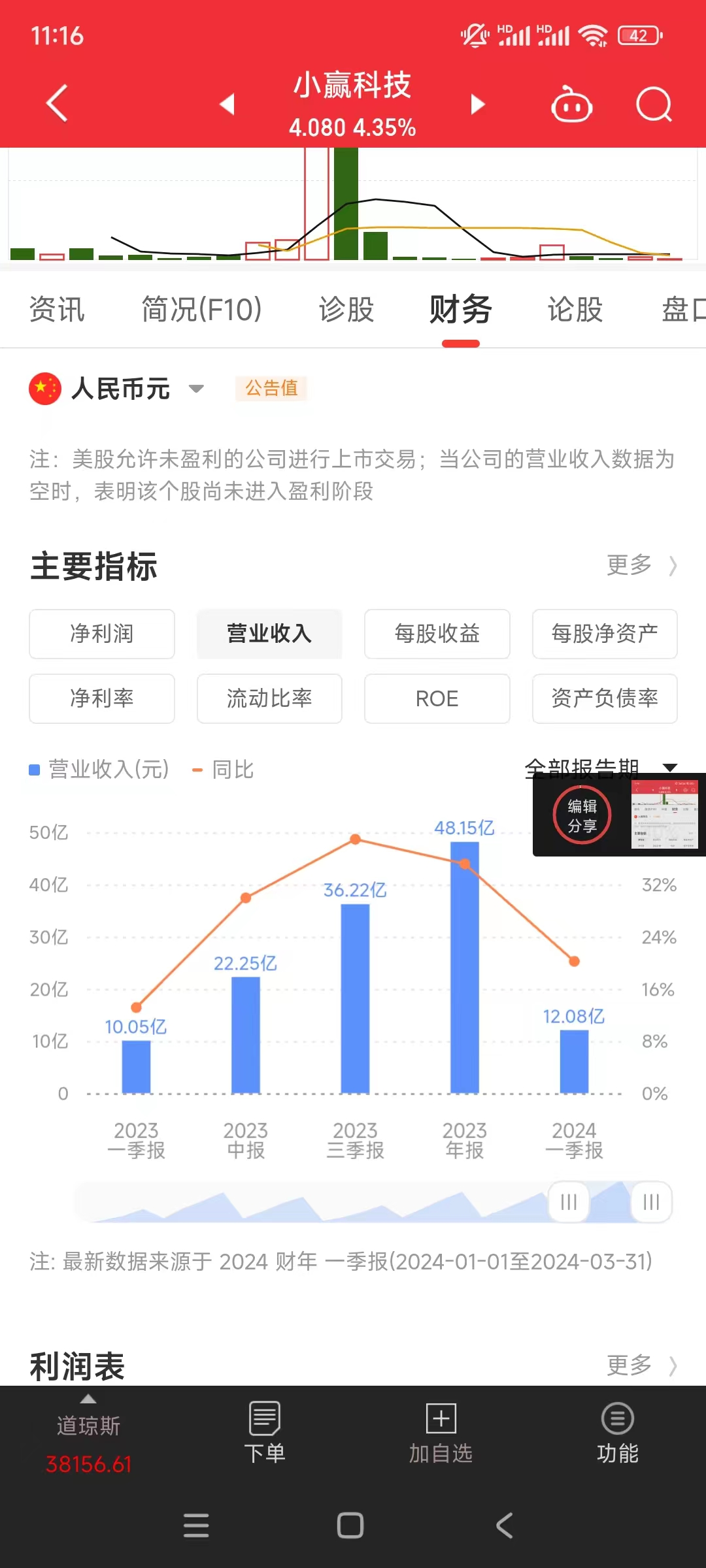Select the ROE indicator chip
This screenshot has height=1568, width=706.
437,698
